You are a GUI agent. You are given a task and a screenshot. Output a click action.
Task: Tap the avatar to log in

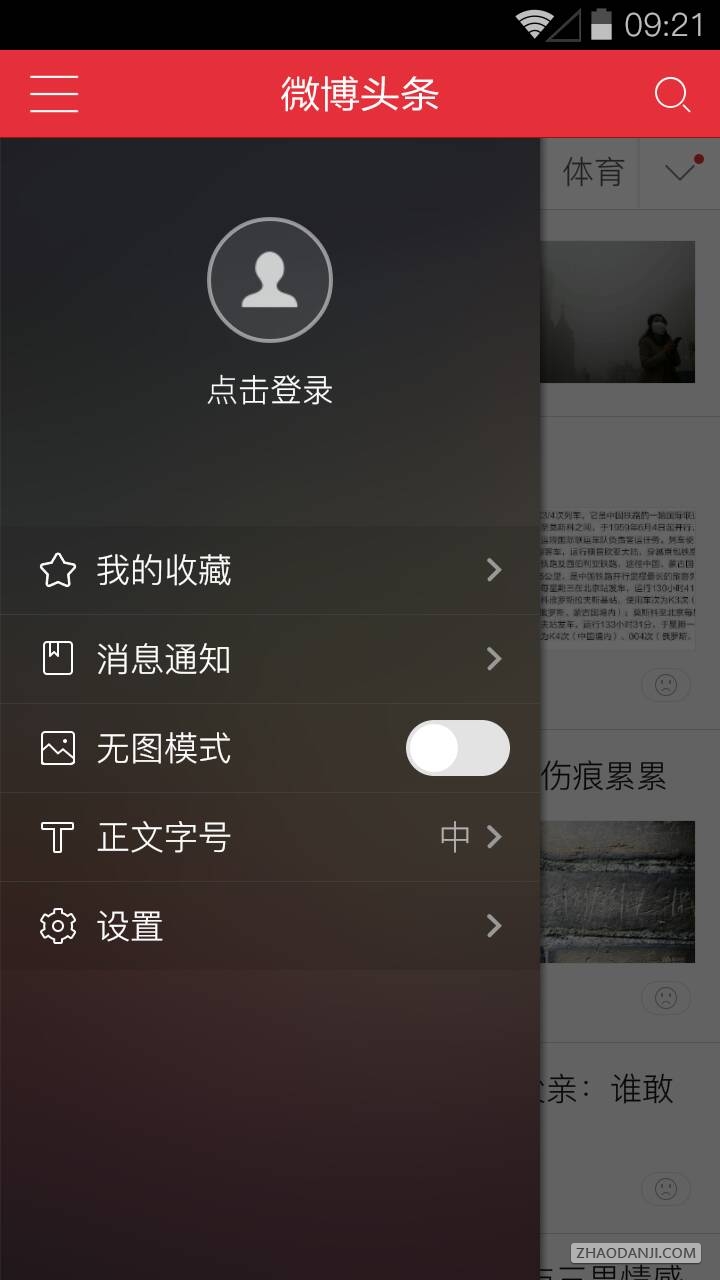[270, 280]
